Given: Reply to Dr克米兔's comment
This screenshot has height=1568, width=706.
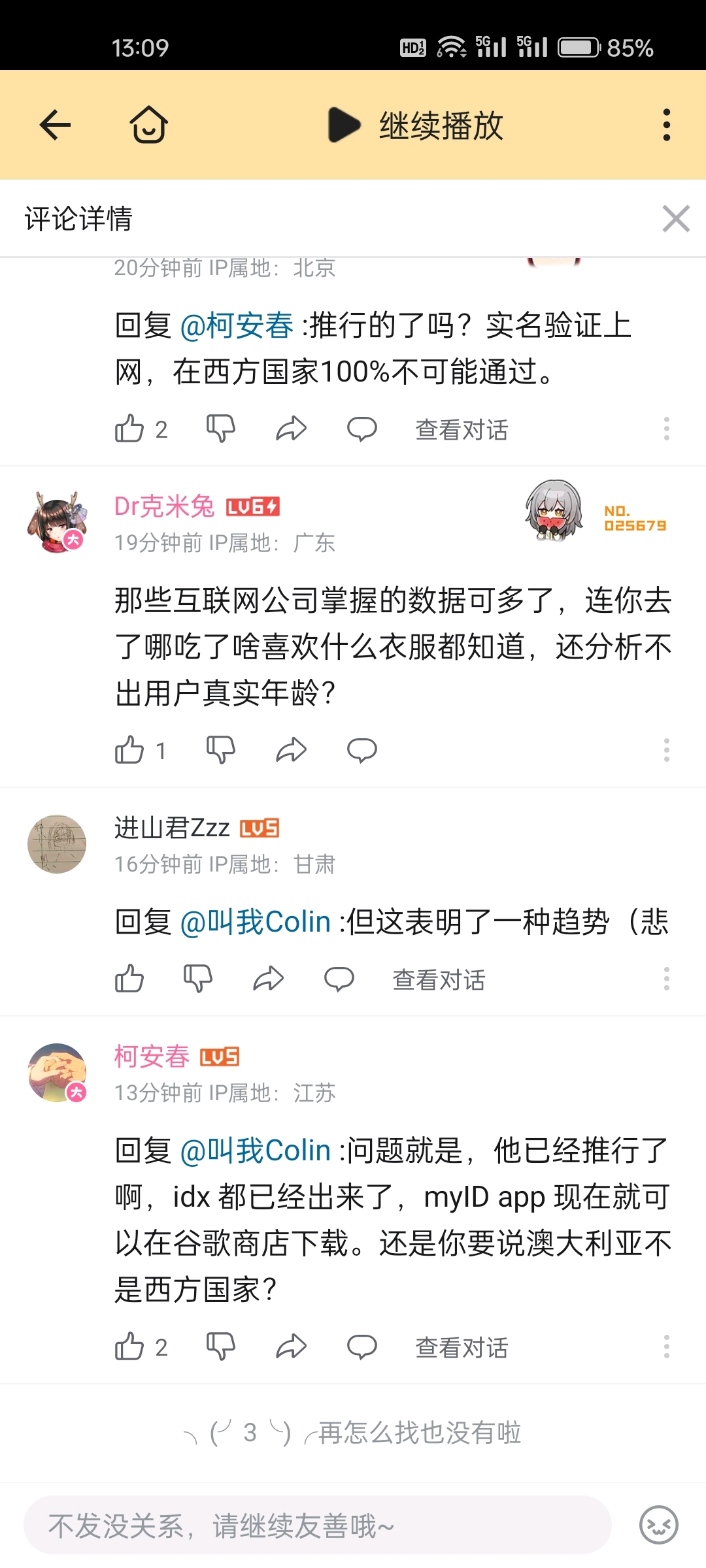Looking at the screenshot, I should 361,750.
